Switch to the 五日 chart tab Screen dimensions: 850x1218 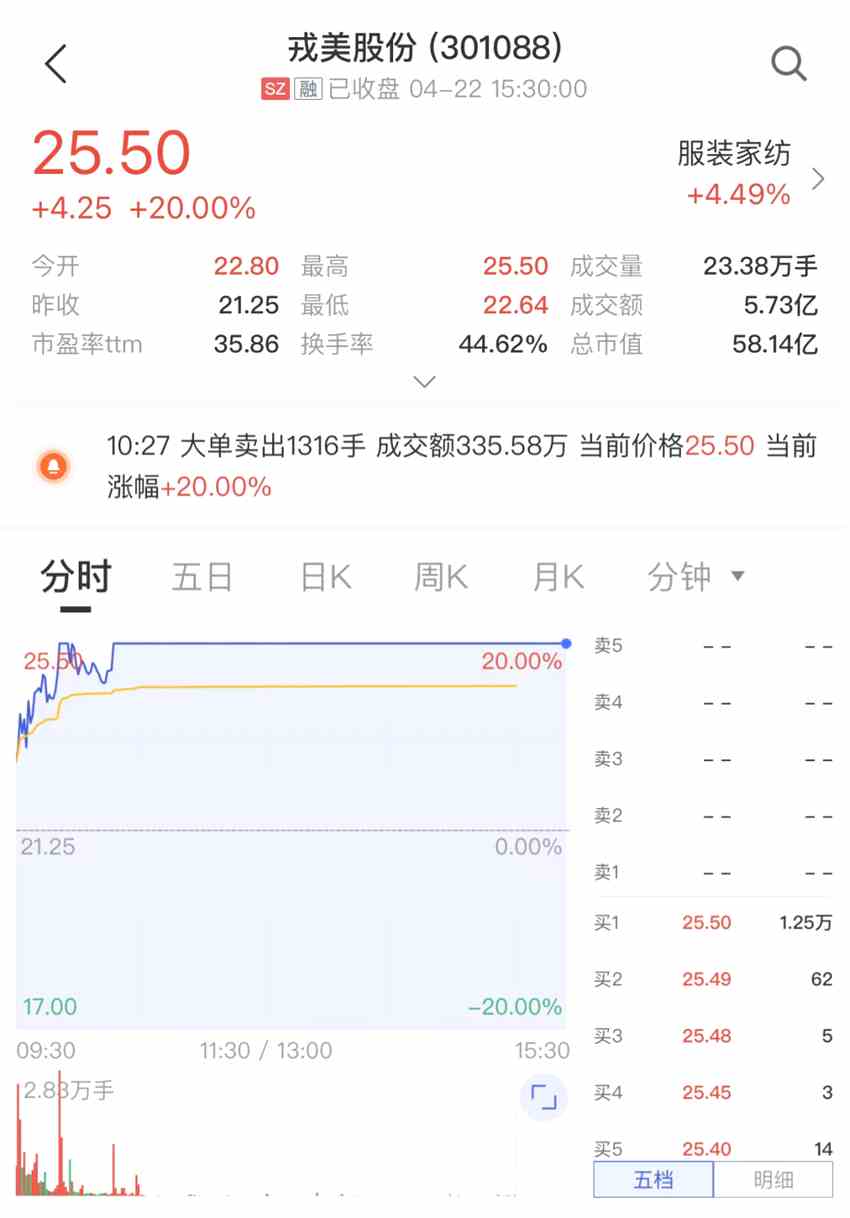tap(203, 577)
